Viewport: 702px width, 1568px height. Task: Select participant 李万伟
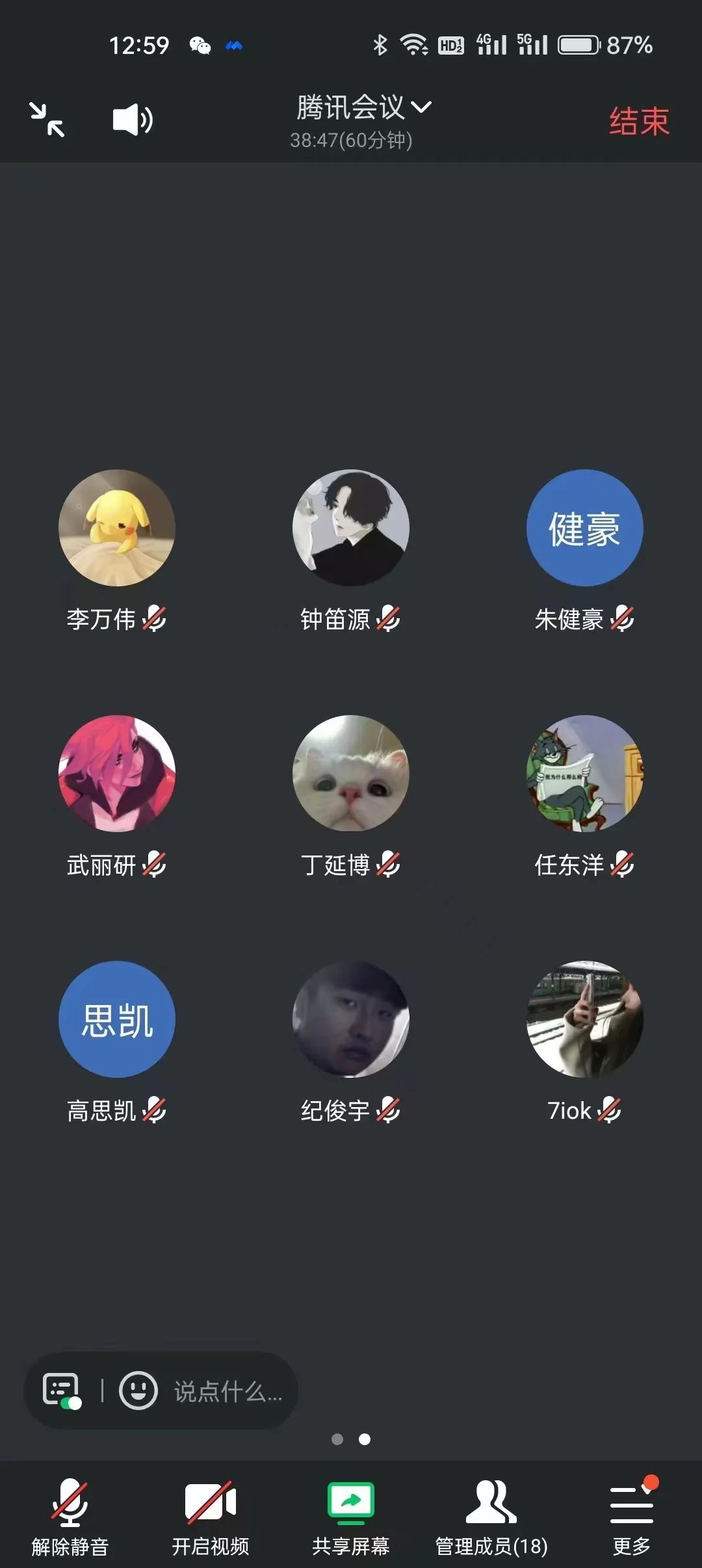coord(117,528)
